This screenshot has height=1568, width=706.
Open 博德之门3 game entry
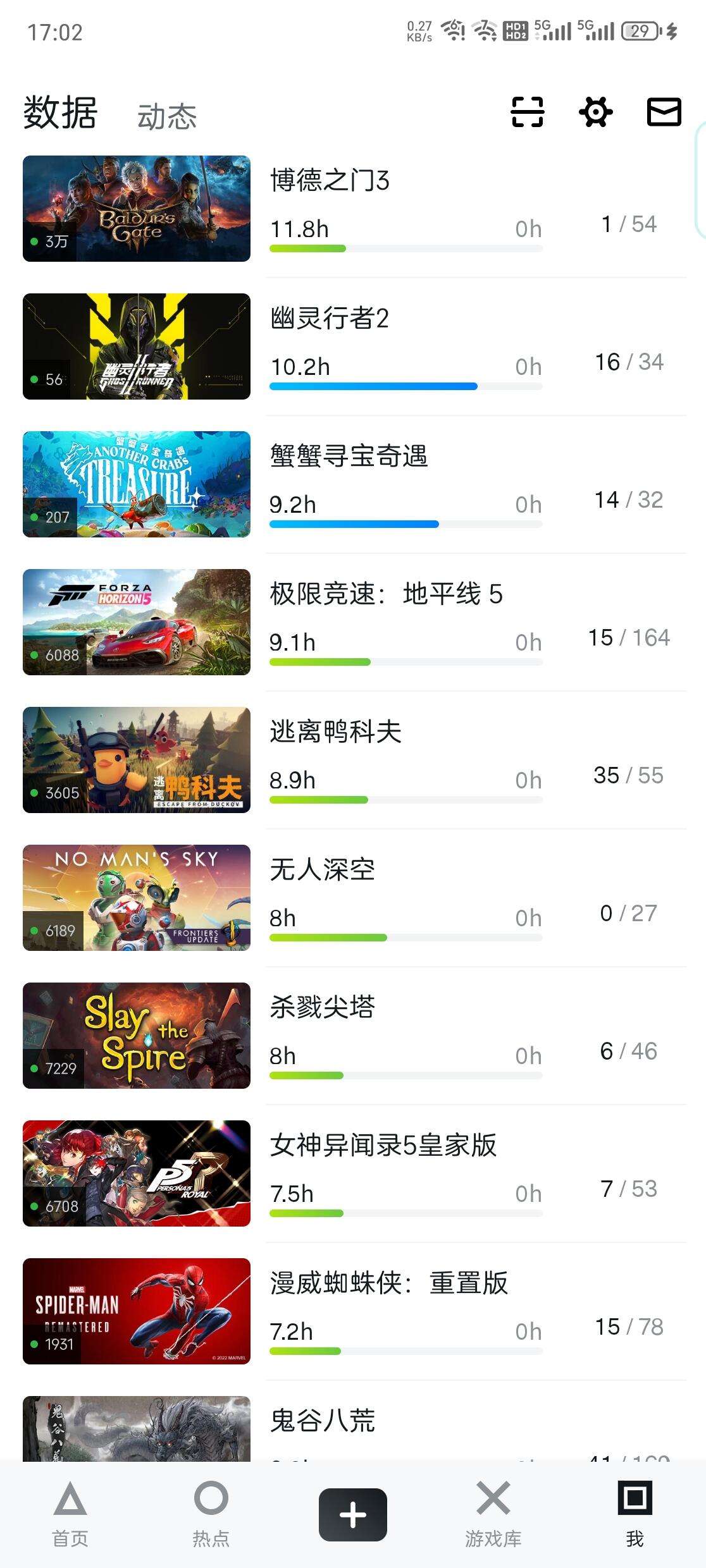(354, 209)
